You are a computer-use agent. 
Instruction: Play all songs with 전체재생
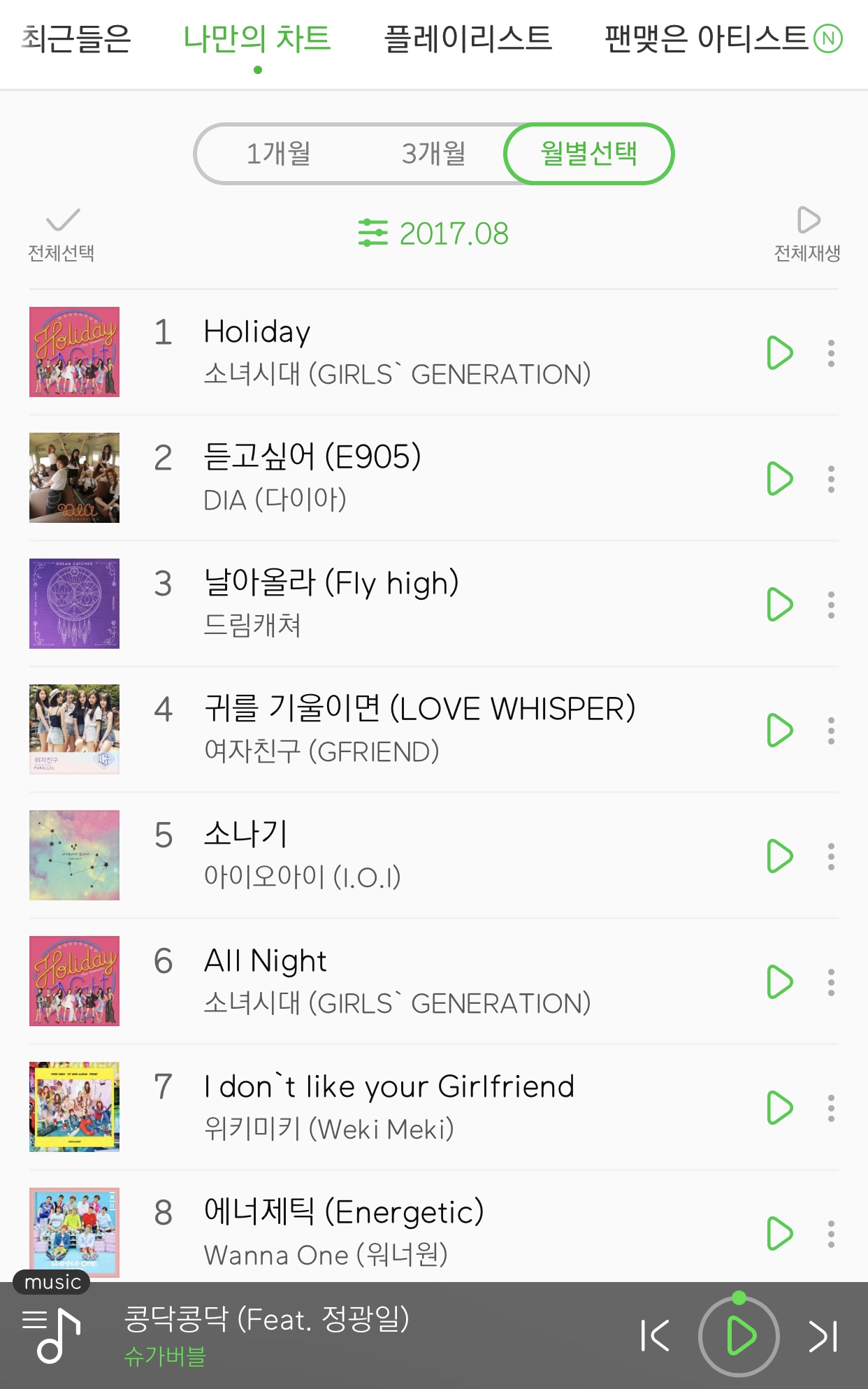[x=807, y=234]
